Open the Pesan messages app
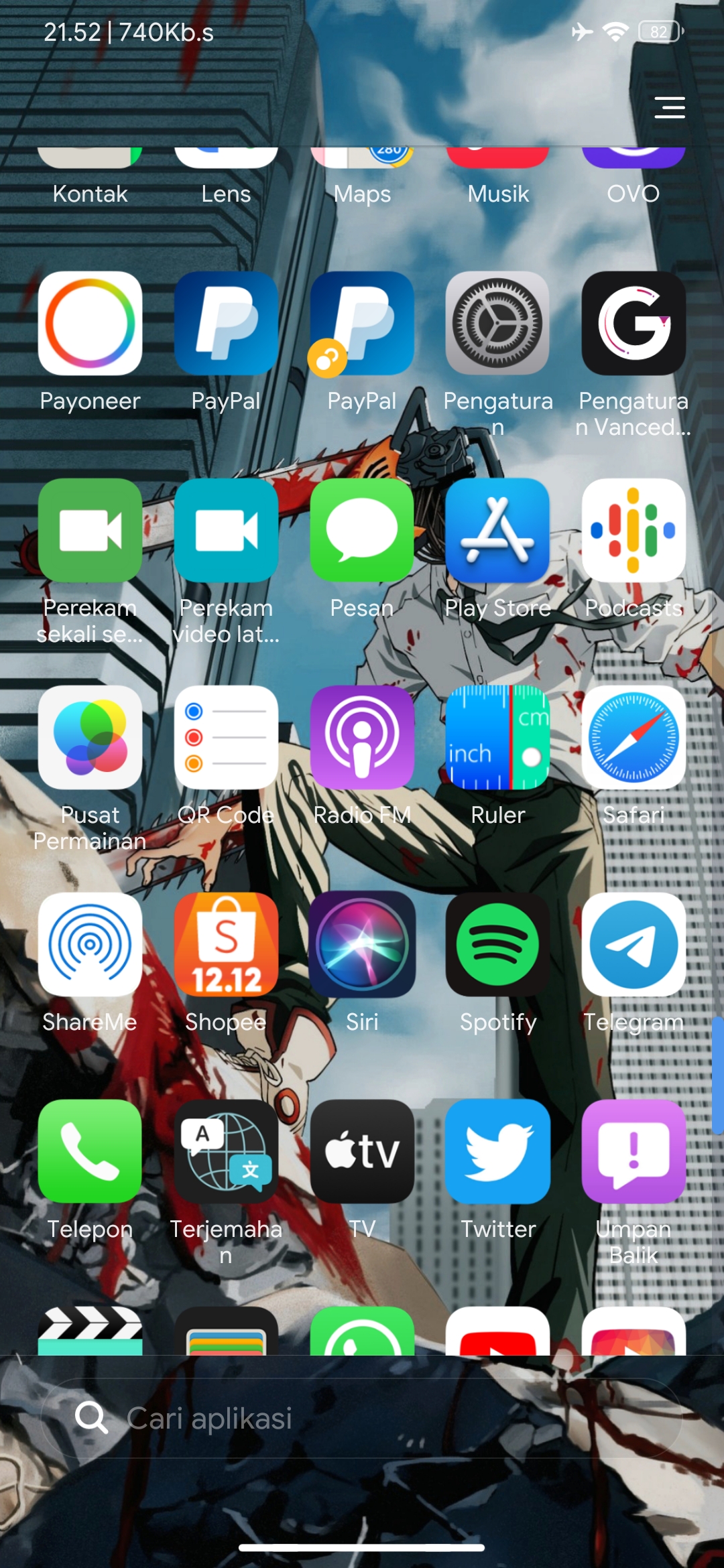 coord(362,531)
